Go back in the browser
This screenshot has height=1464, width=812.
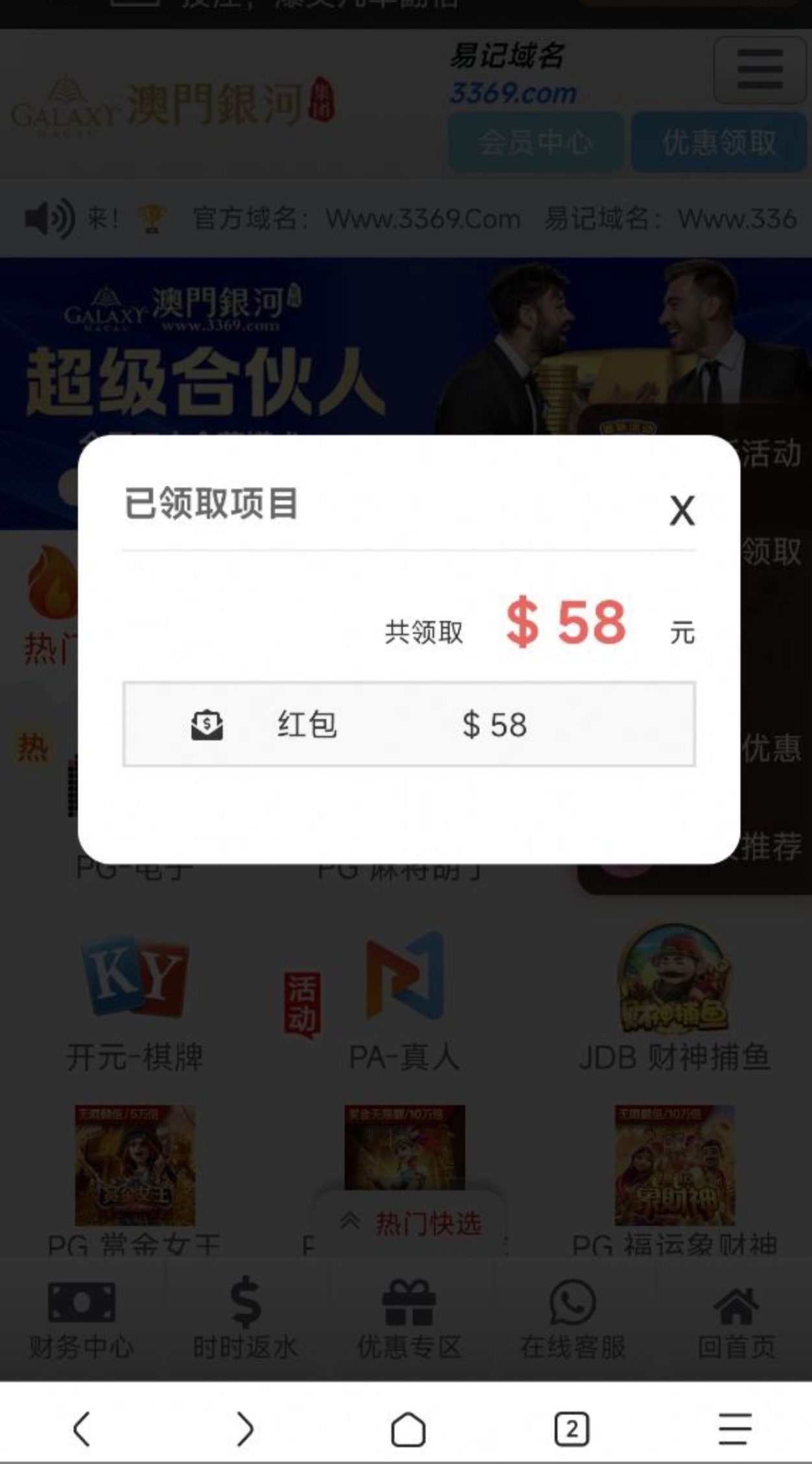[82, 1429]
